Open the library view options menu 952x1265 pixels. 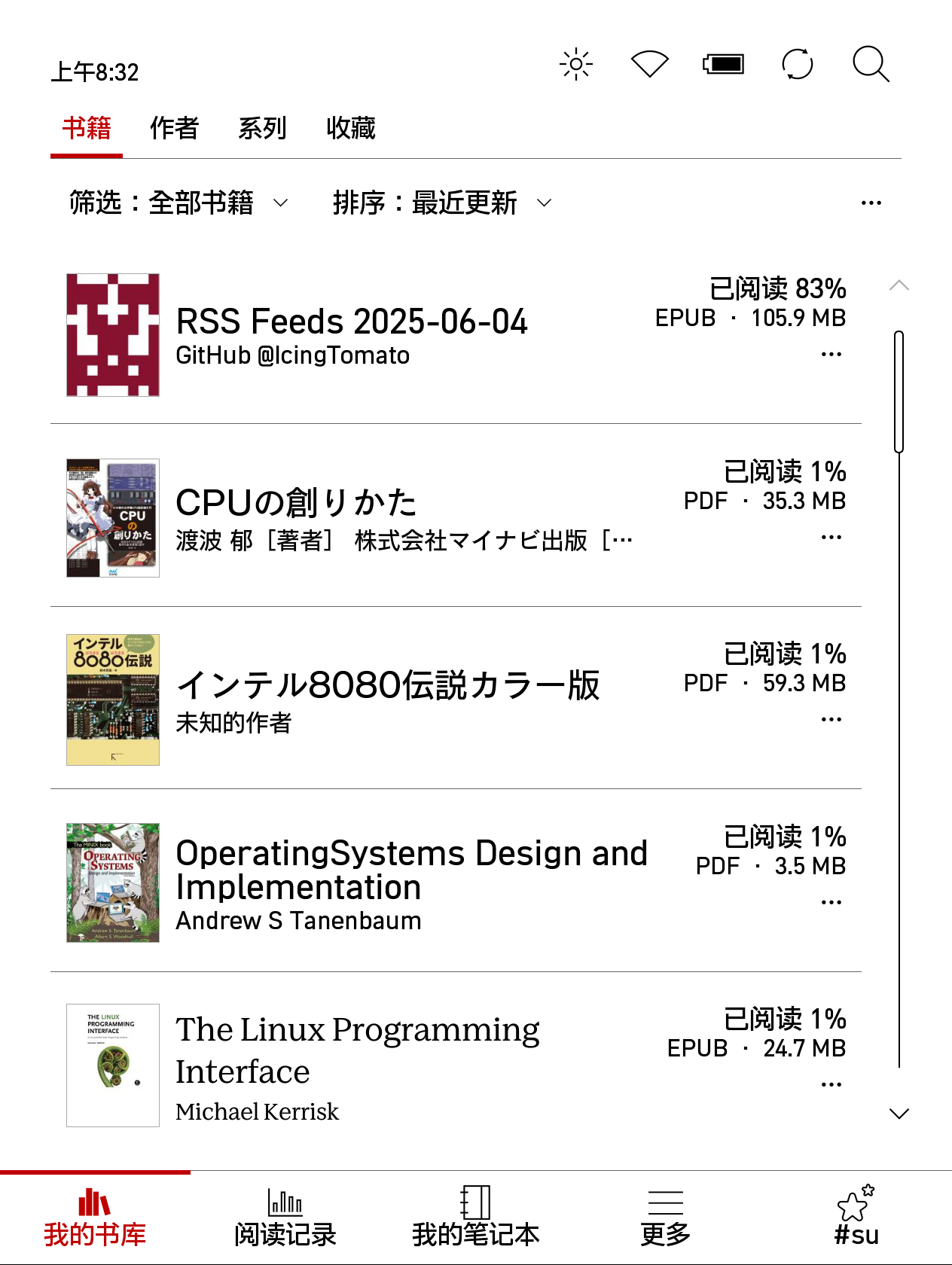pyautogui.click(x=871, y=203)
